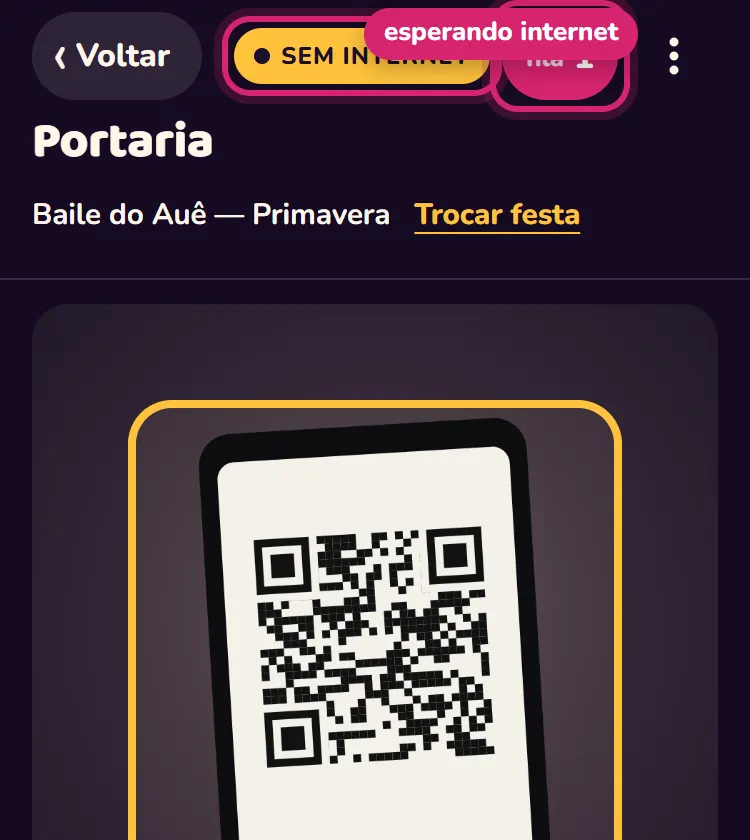Tap the Trocar festa link
The width and height of the screenshot is (750, 840).
(x=497, y=215)
